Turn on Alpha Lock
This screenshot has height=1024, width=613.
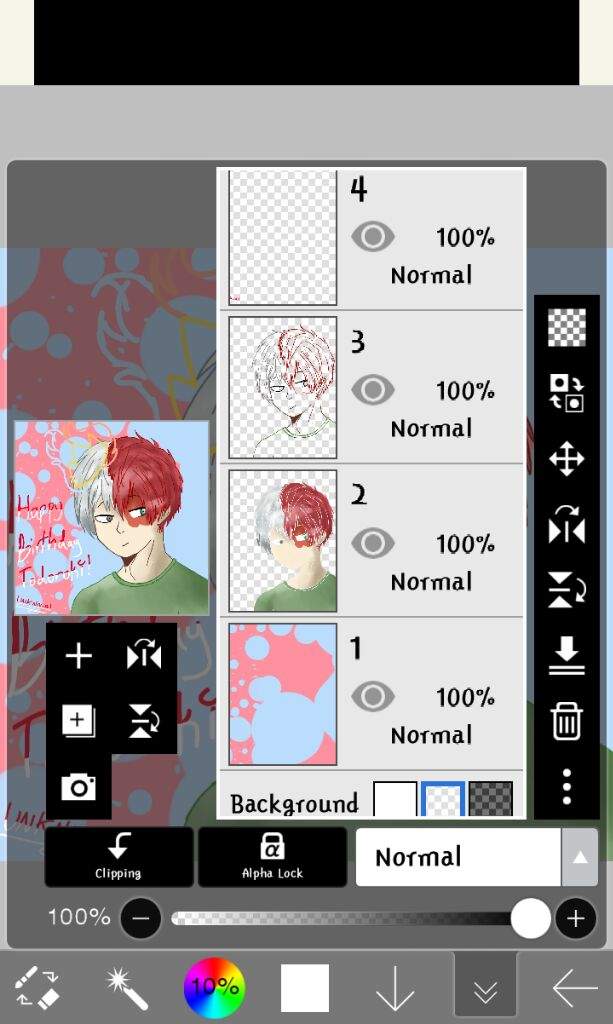272,856
